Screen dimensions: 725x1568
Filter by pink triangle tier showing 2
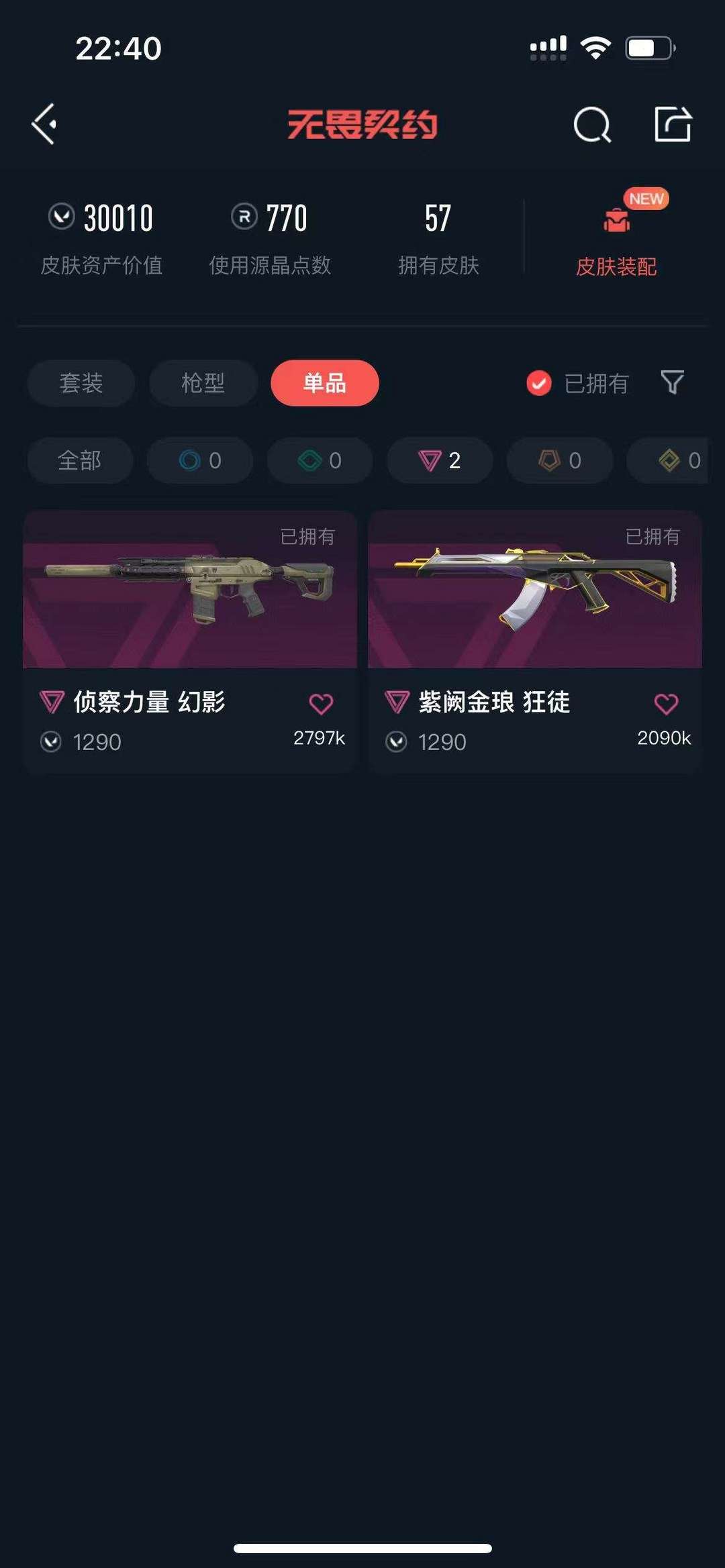pyautogui.click(x=440, y=460)
